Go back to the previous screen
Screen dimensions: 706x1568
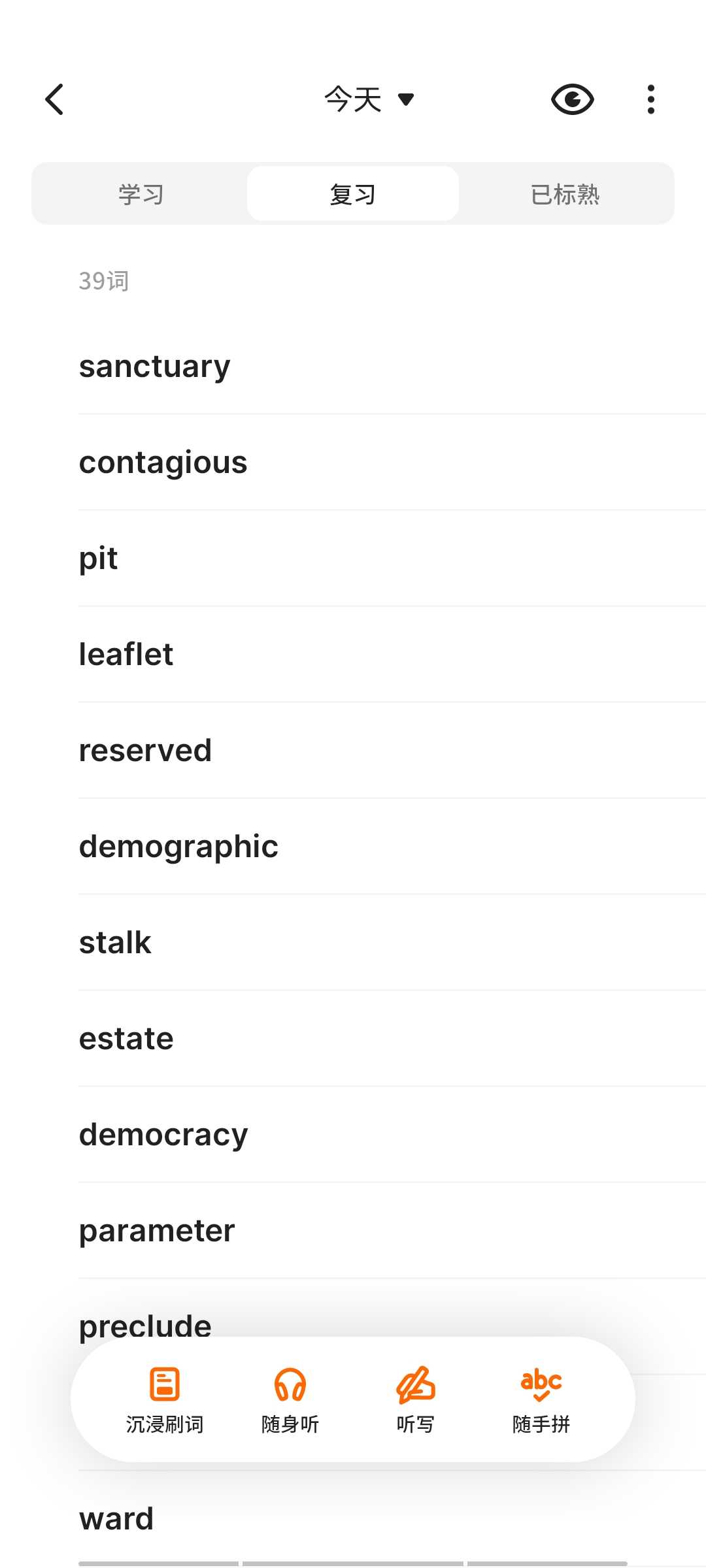55,99
